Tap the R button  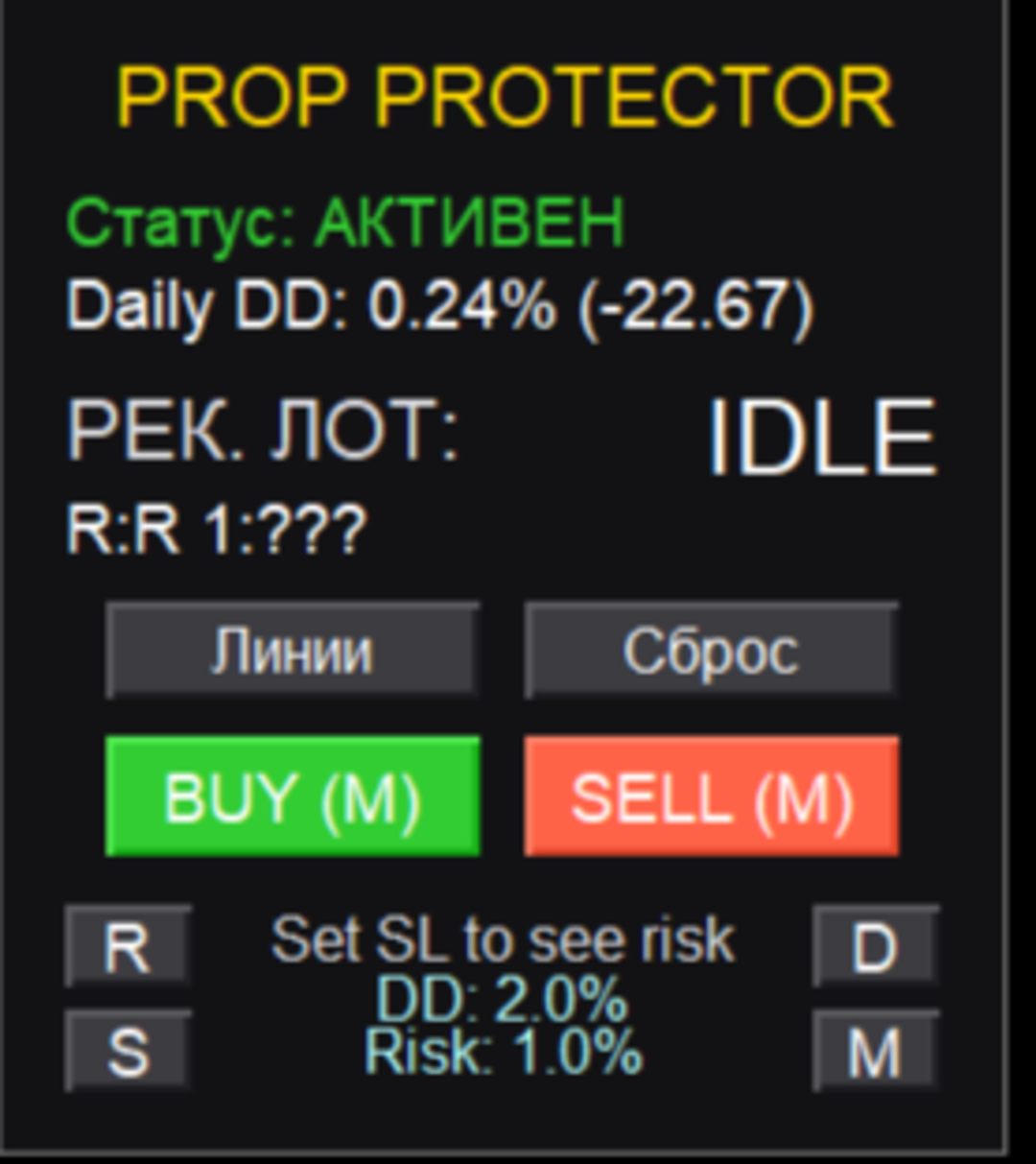pyautogui.click(x=128, y=946)
